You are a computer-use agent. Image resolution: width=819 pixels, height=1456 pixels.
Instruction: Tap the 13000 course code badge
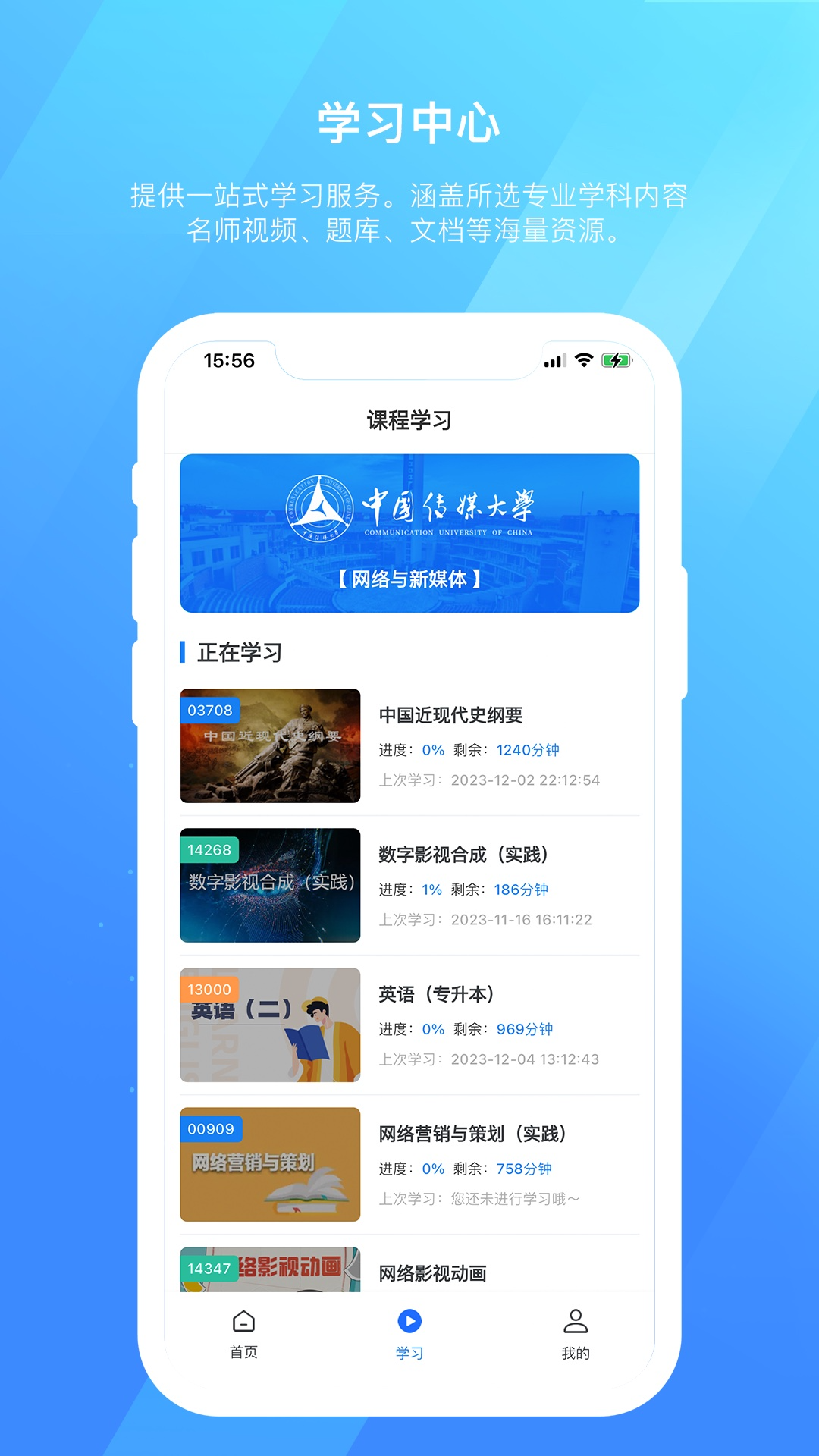tap(210, 988)
